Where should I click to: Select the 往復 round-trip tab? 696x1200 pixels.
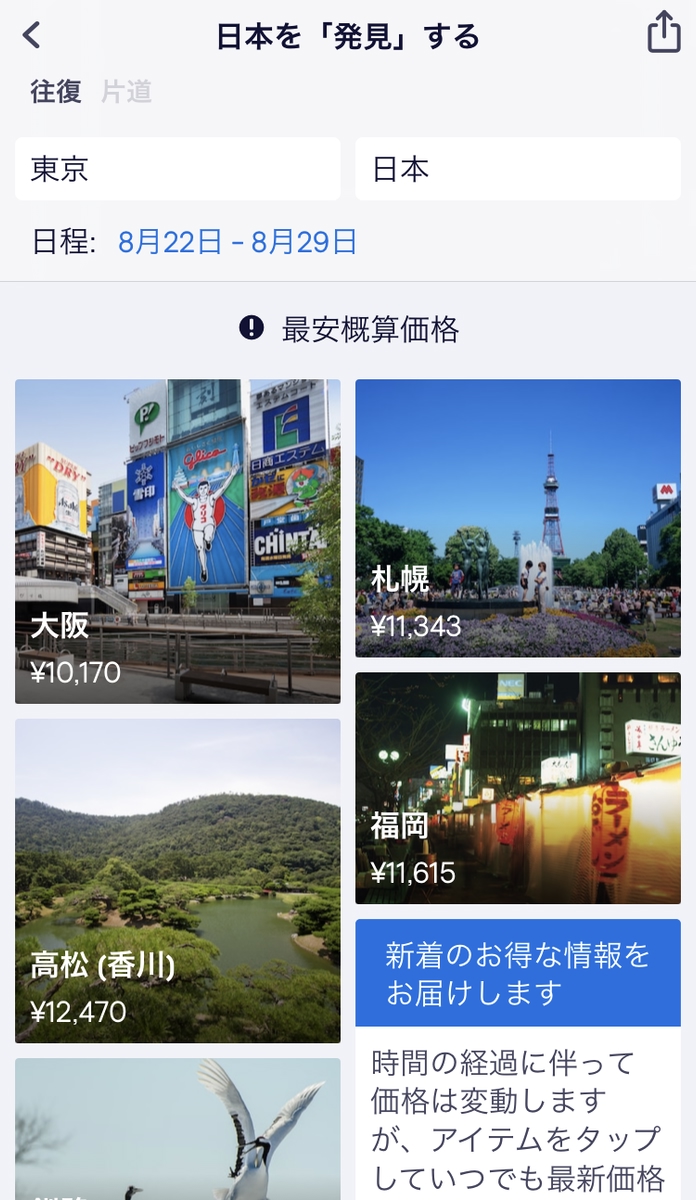[56, 92]
